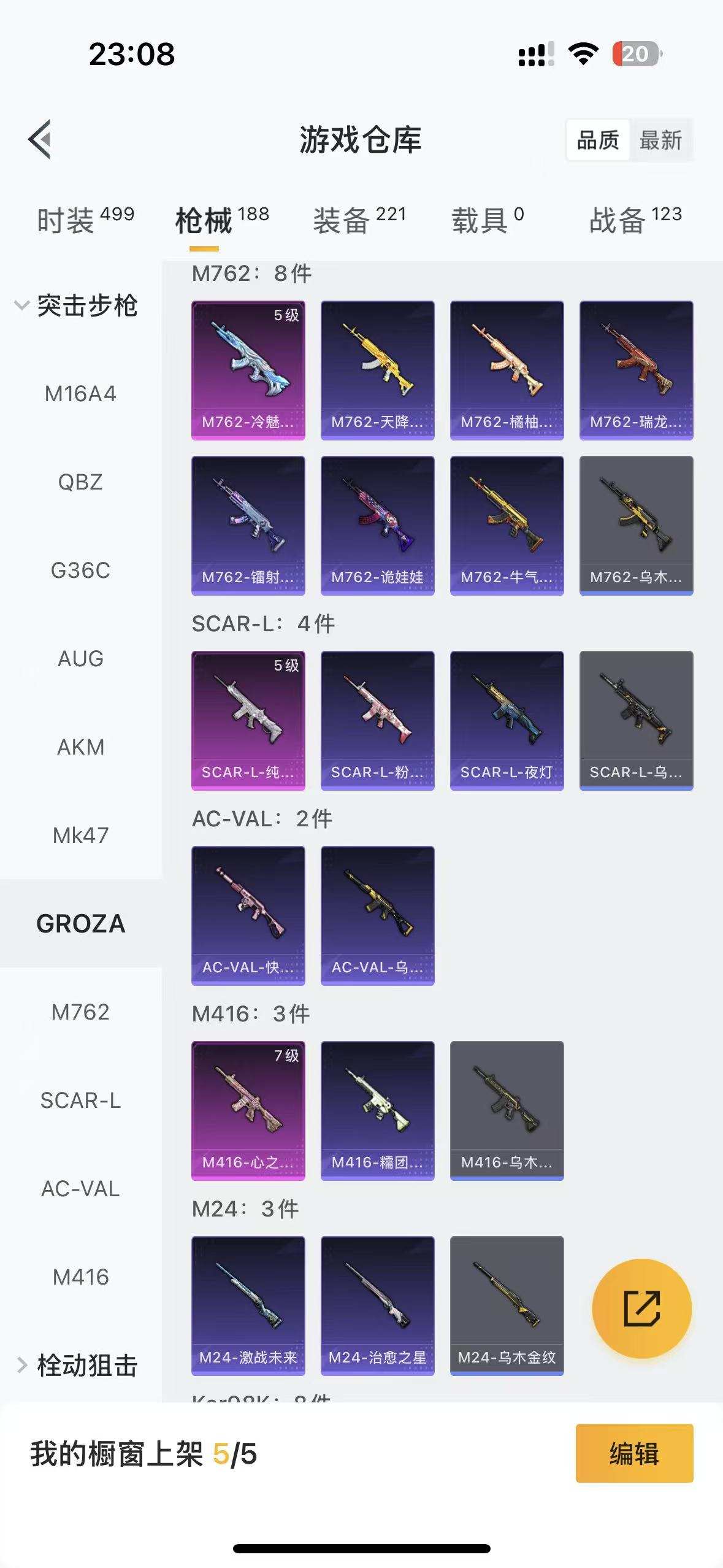Jump to AKM in the weapon list
The image size is (723, 1568).
pos(80,747)
